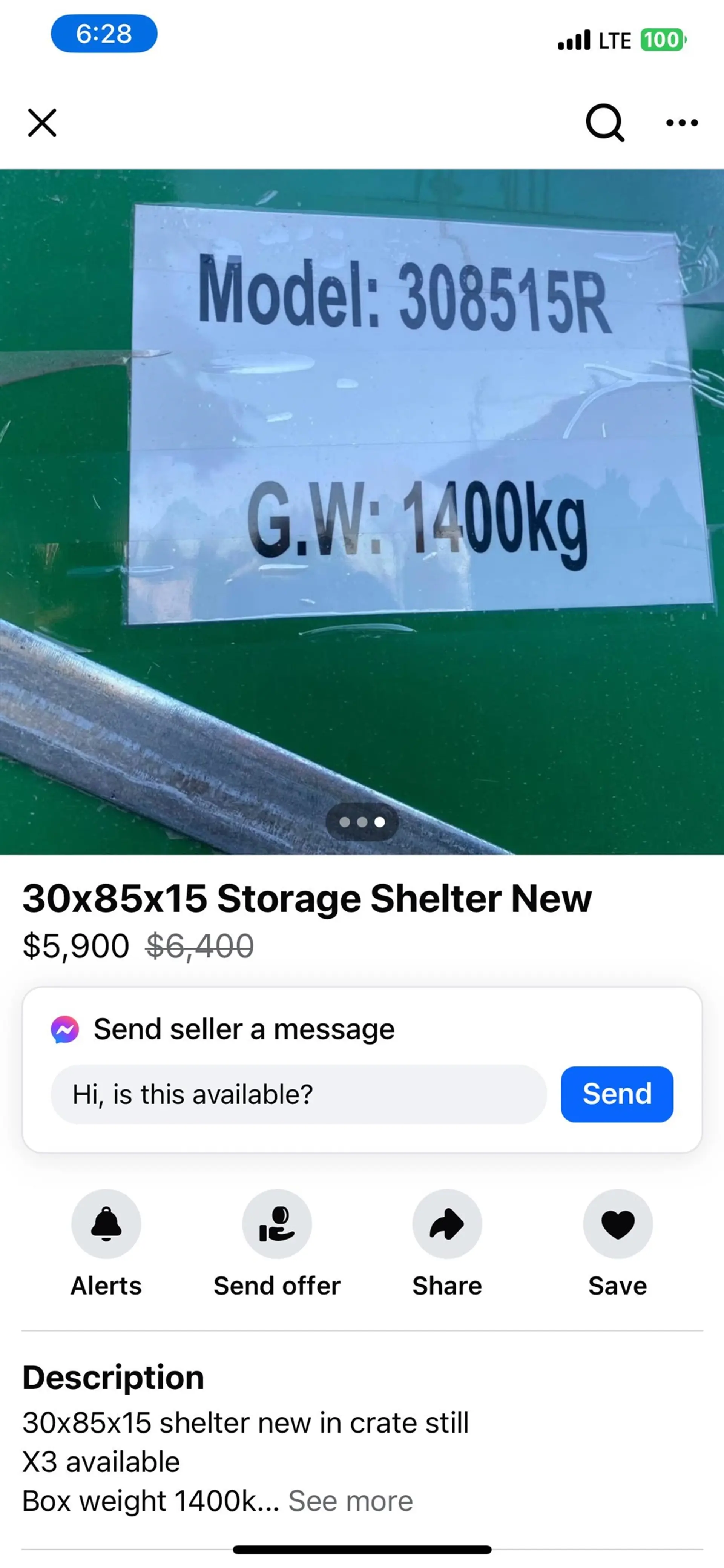Screen dimensions: 724x1568
Task: Close the listing with the X
Action: click(42, 123)
